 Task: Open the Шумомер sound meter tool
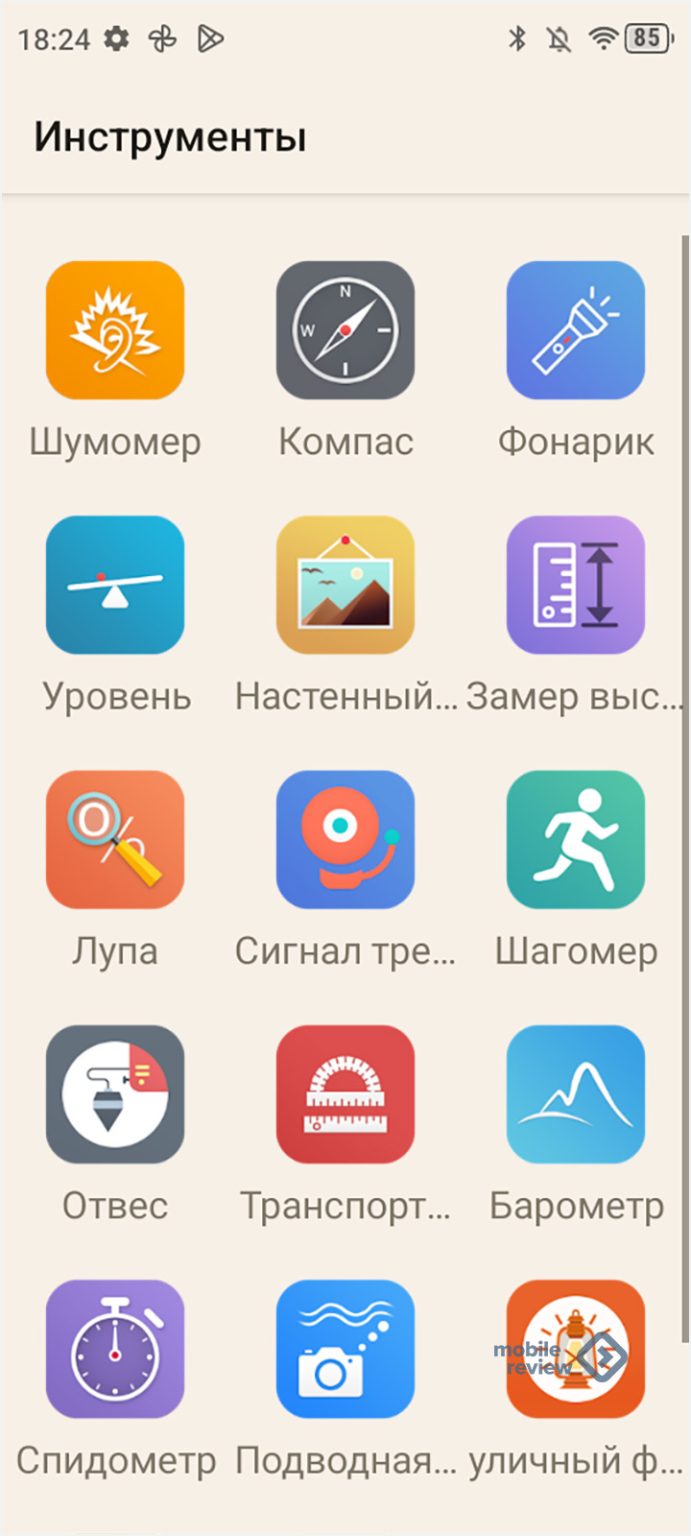tap(115, 330)
